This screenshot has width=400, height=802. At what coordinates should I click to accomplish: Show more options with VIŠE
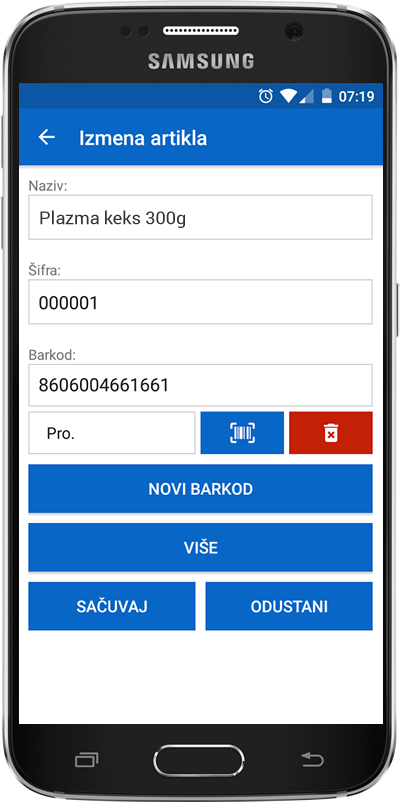[200, 547]
